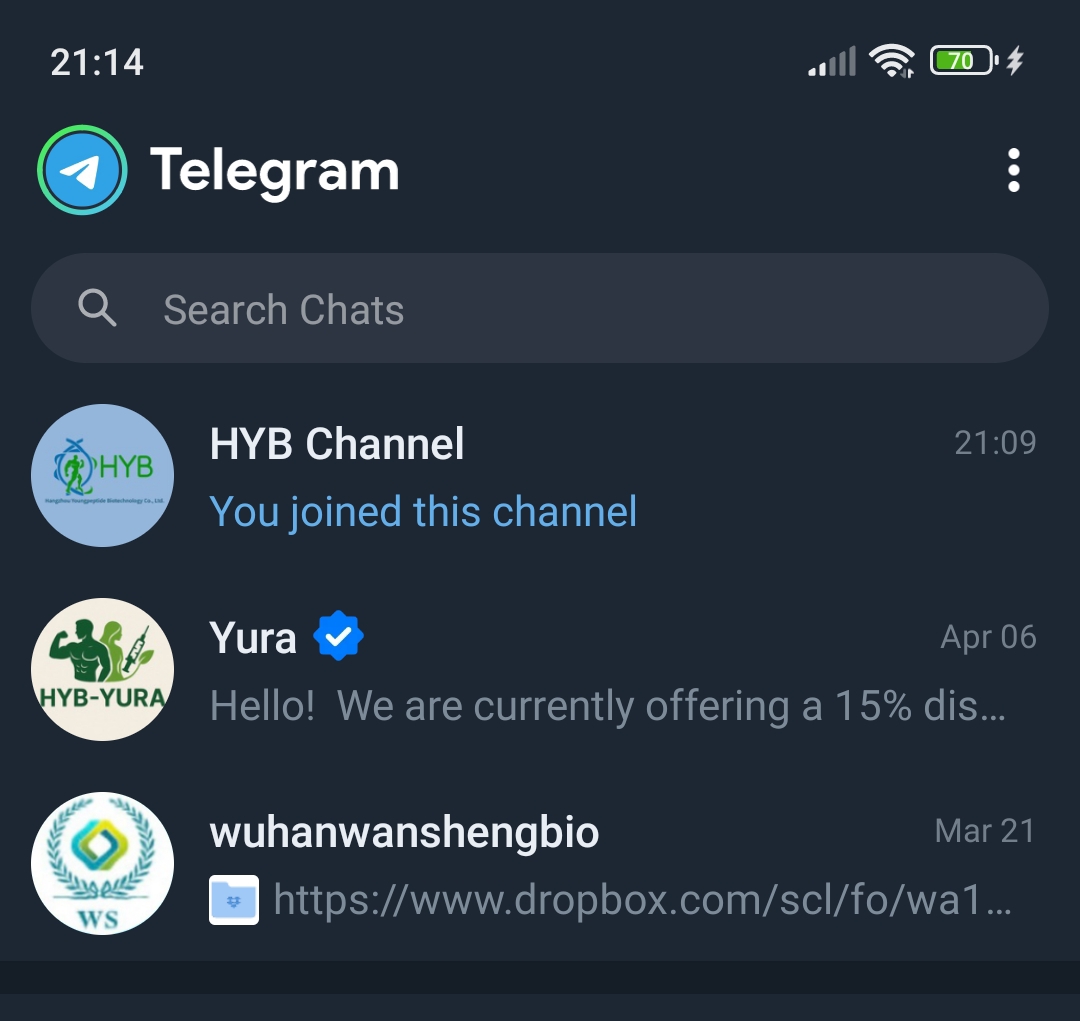Open the HYB Channel chat
Image resolution: width=1080 pixels, height=1021 pixels.
click(540, 476)
